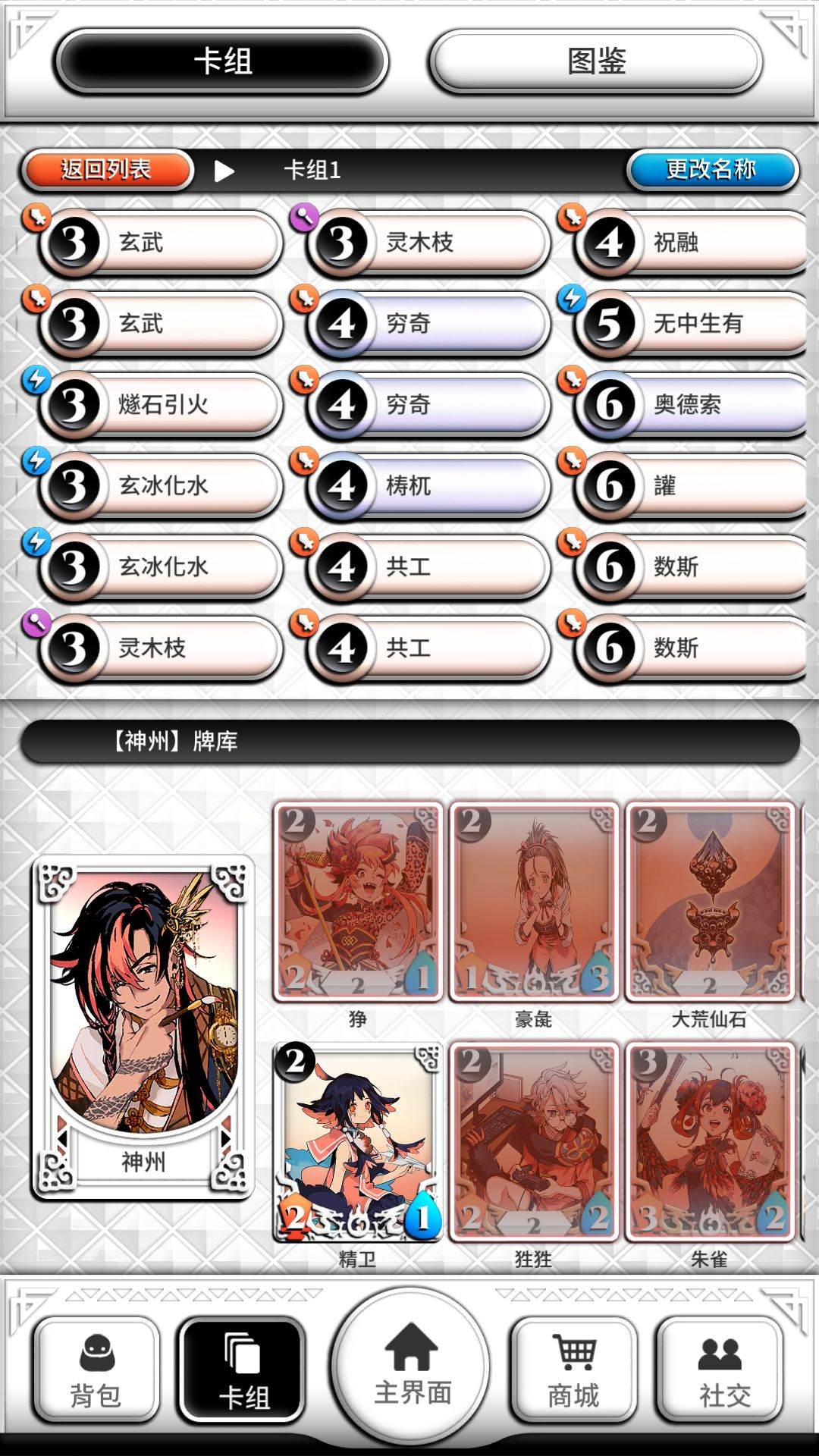Select the 卡组 top tab

(x=221, y=61)
